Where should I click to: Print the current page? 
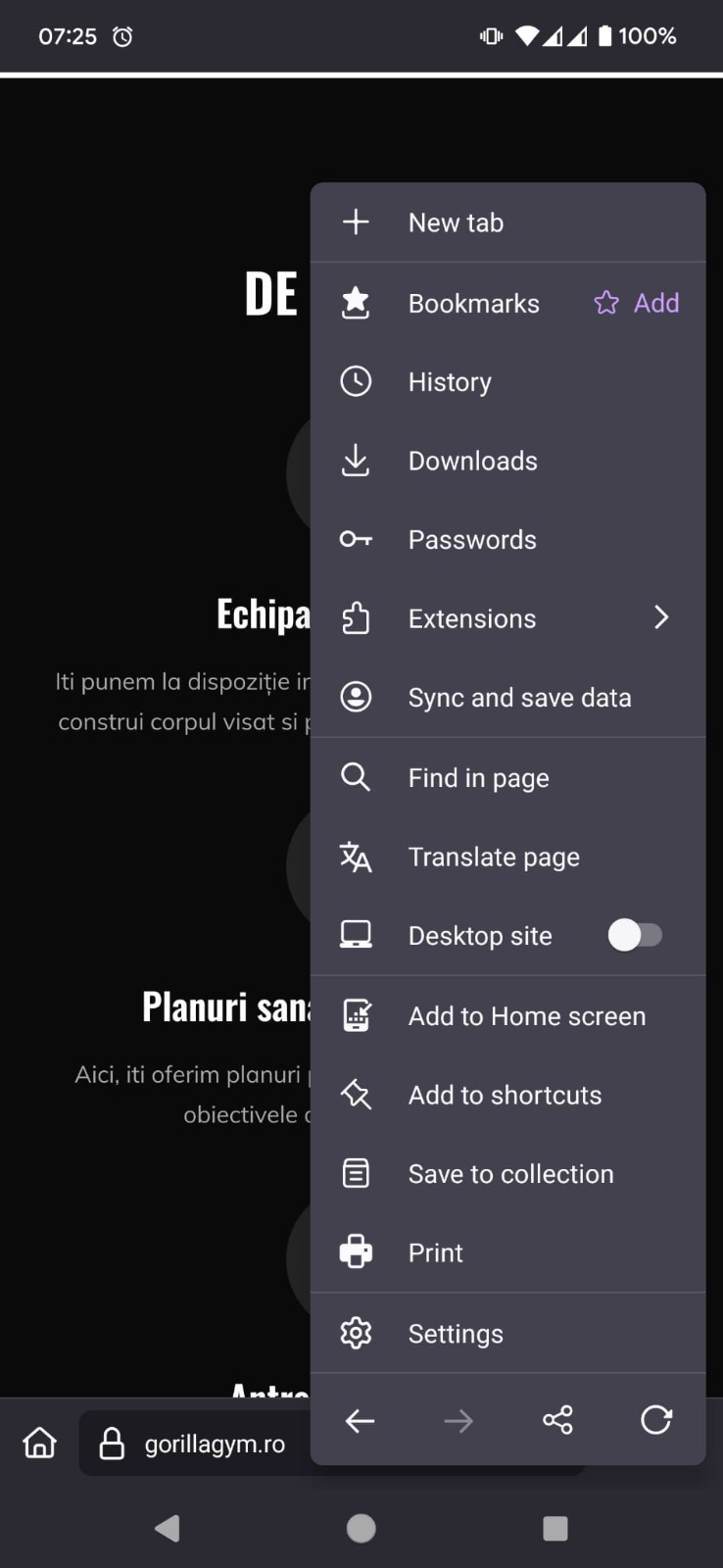coord(436,1252)
